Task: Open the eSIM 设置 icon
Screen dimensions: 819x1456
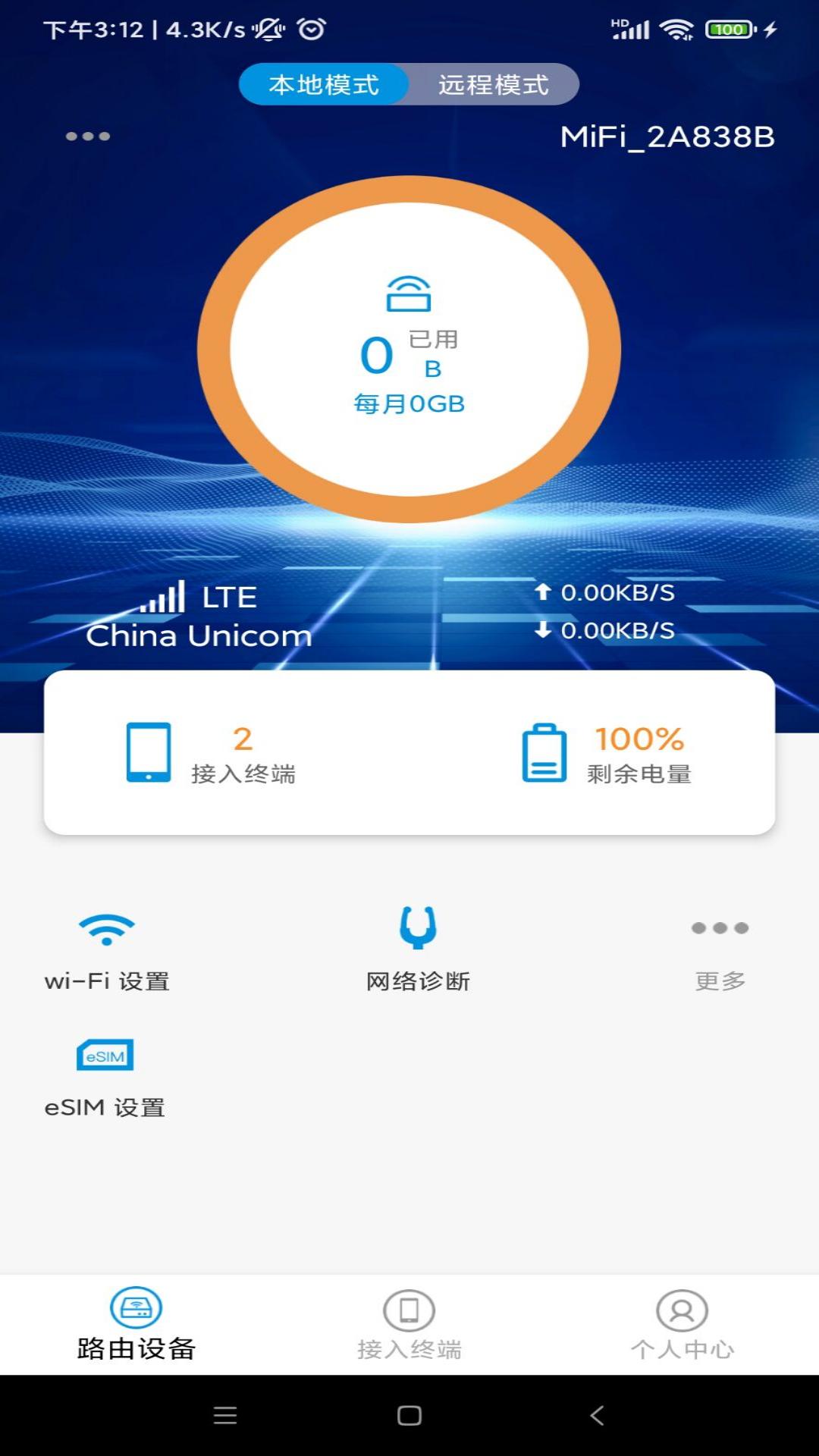Action: (105, 1054)
